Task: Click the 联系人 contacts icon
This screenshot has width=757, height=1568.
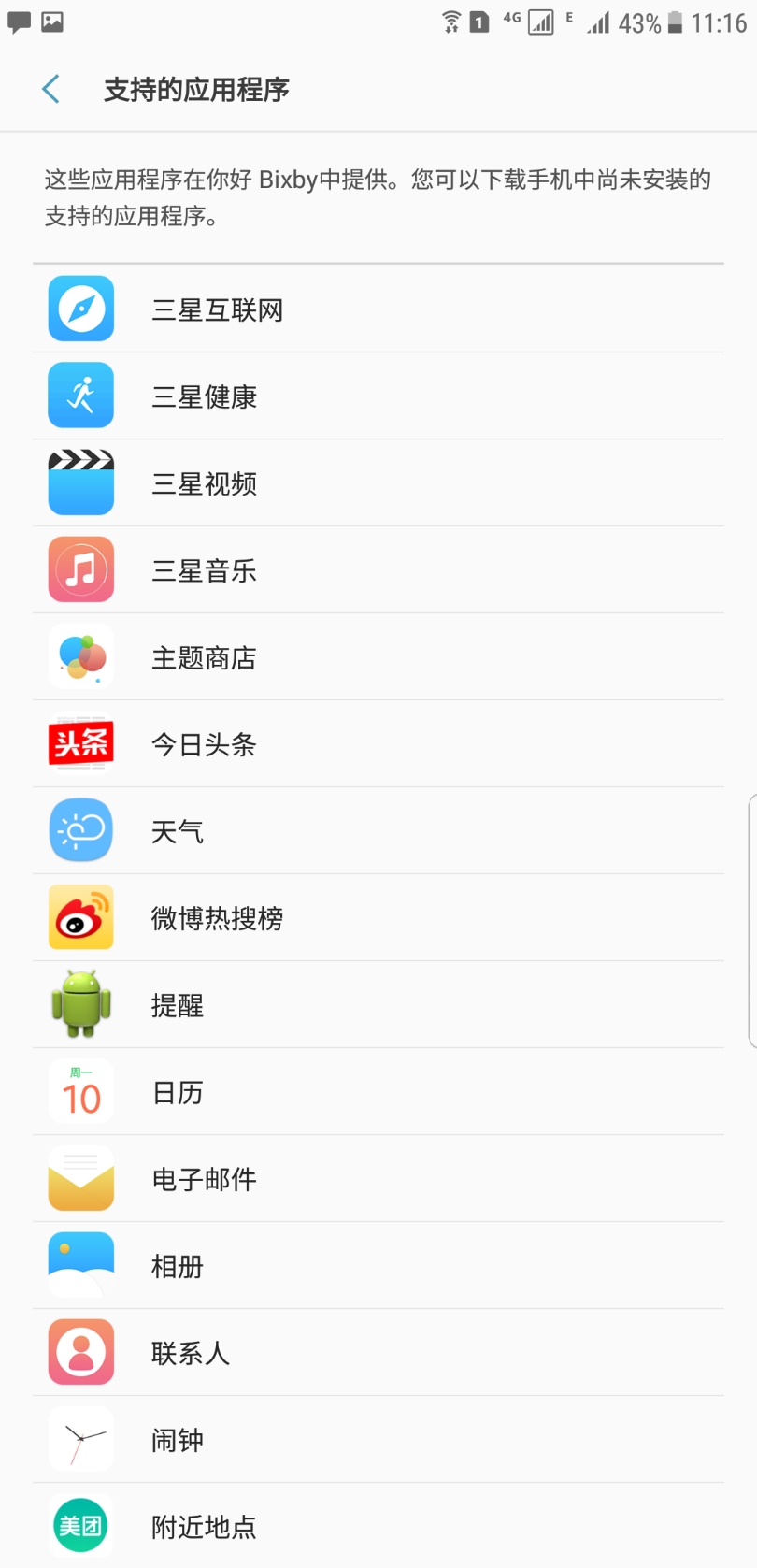Action: (80, 1352)
